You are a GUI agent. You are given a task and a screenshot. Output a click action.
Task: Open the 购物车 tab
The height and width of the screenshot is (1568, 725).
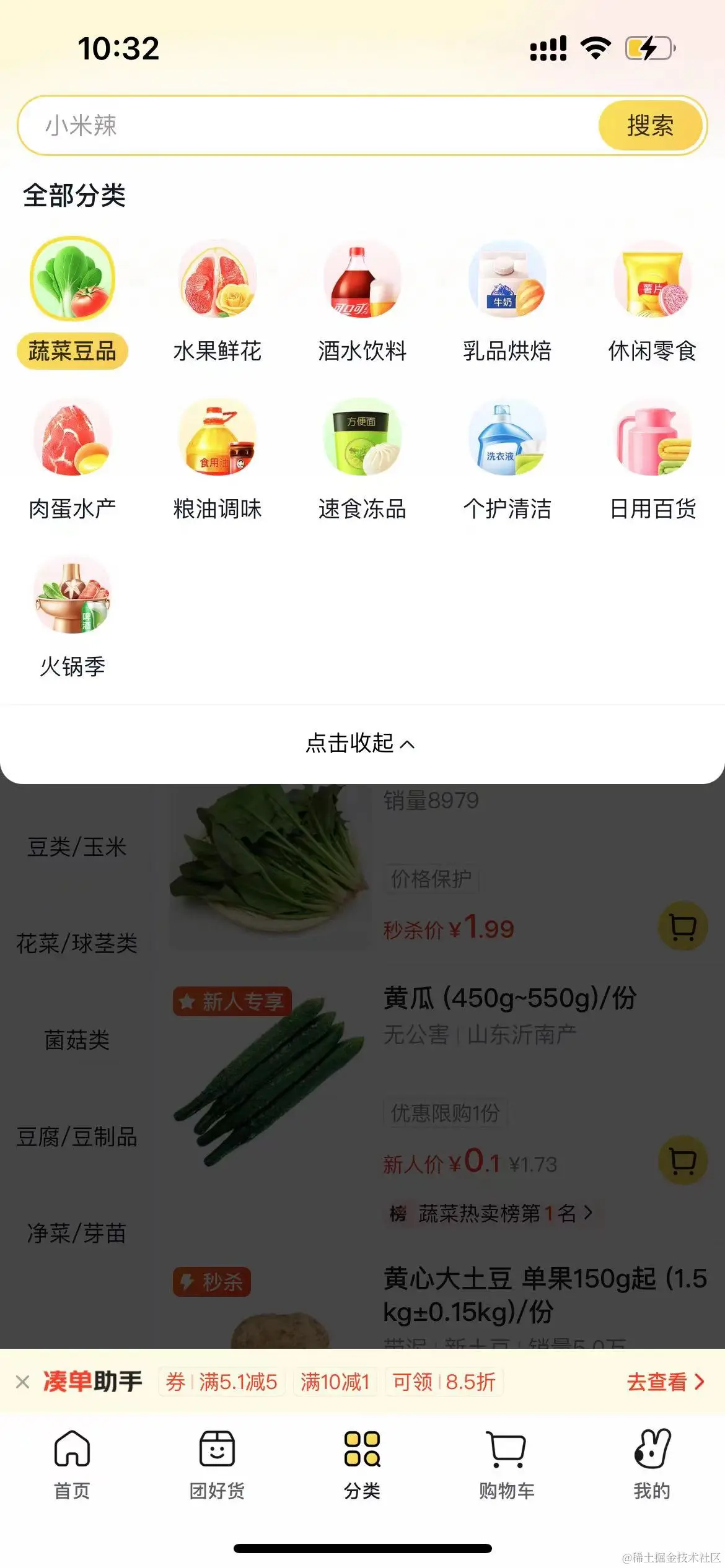pos(507,1464)
